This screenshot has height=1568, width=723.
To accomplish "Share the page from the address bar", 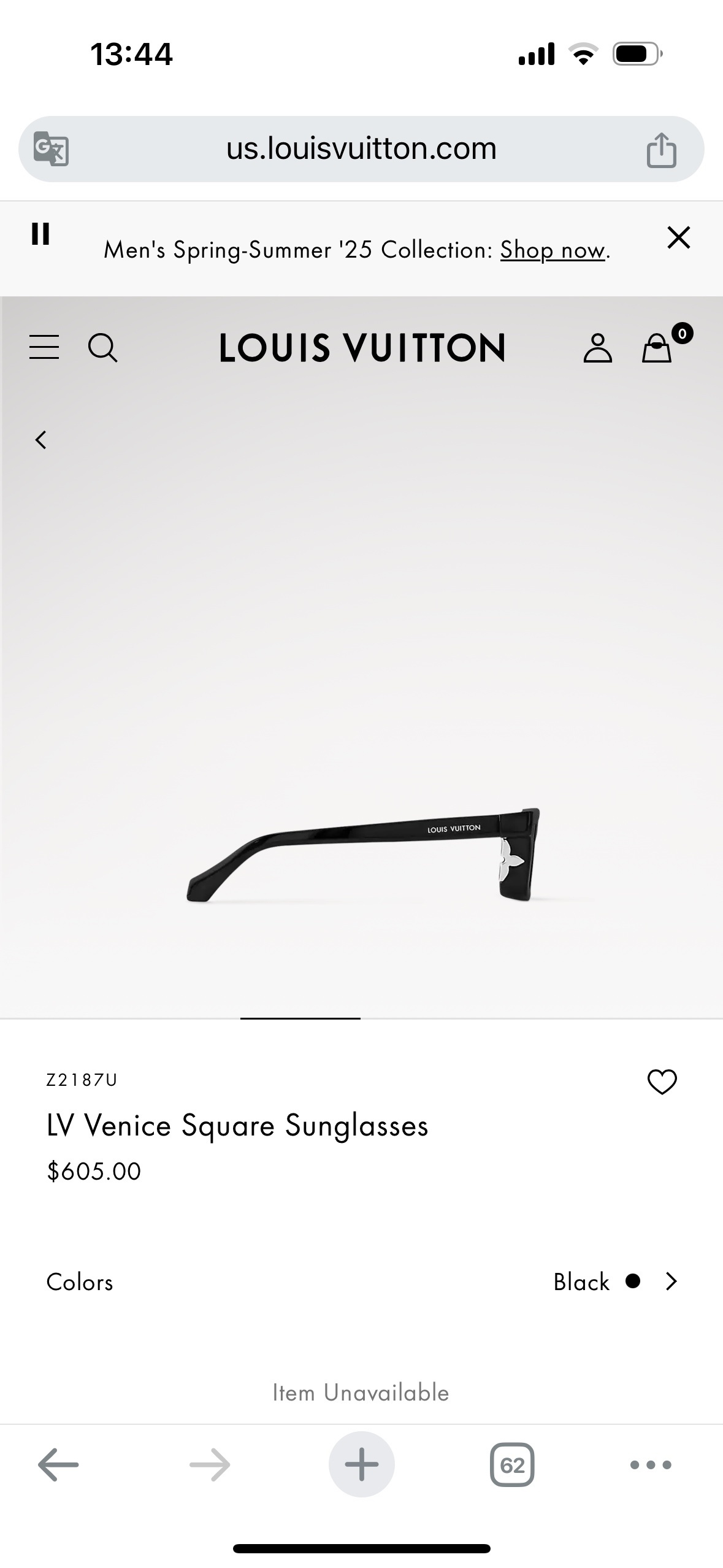I will coord(661,150).
